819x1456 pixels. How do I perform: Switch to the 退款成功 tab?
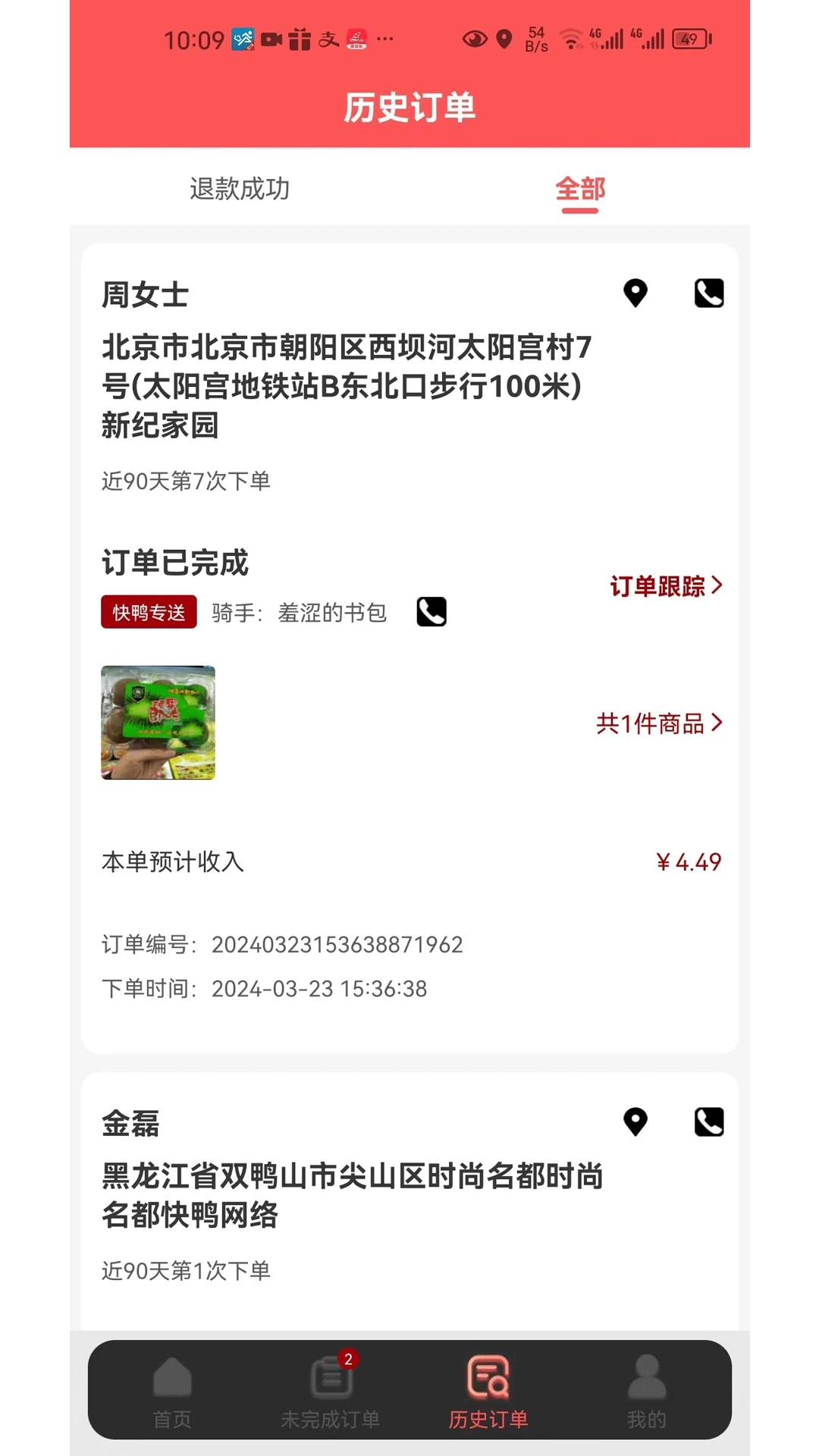click(240, 191)
